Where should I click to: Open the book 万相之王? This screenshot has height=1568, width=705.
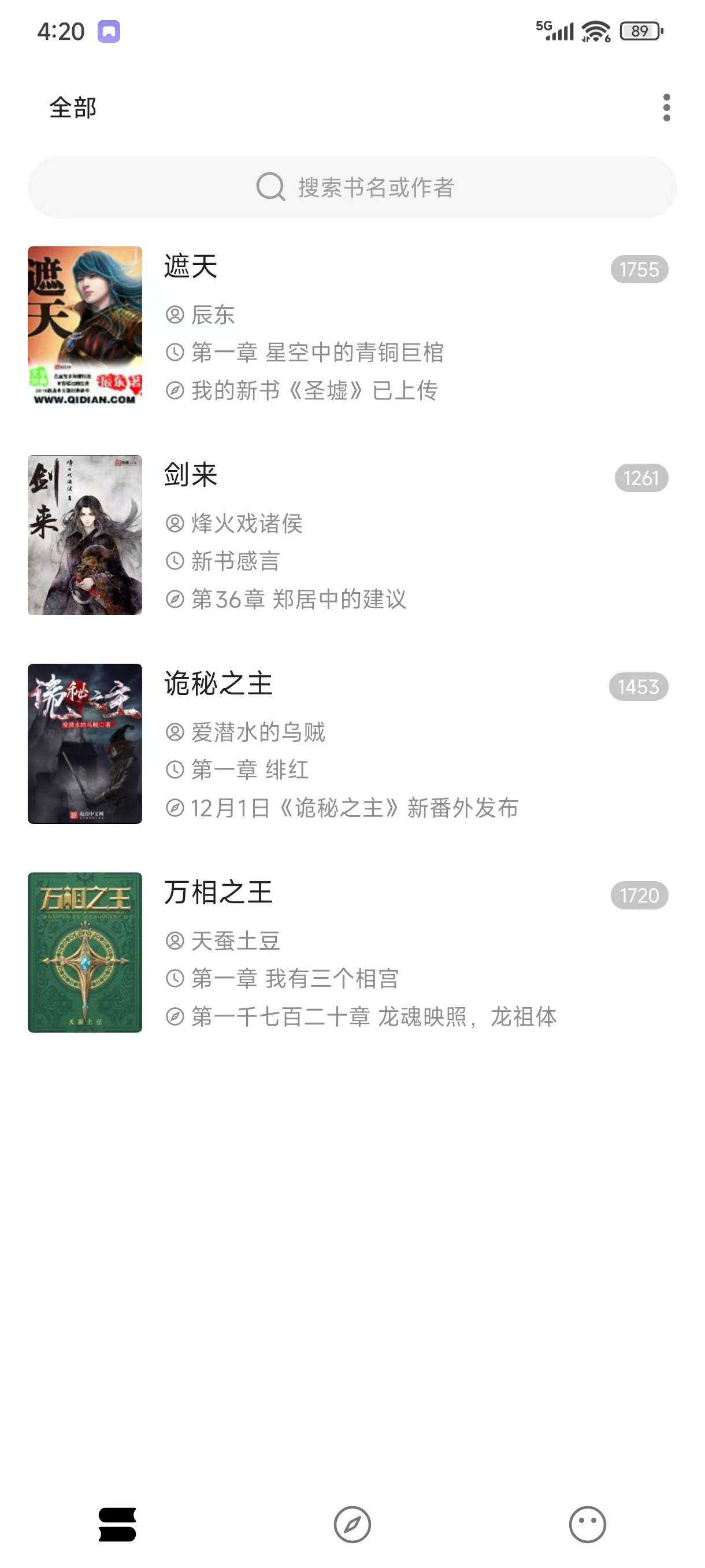pyautogui.click(x=218, y=892)
